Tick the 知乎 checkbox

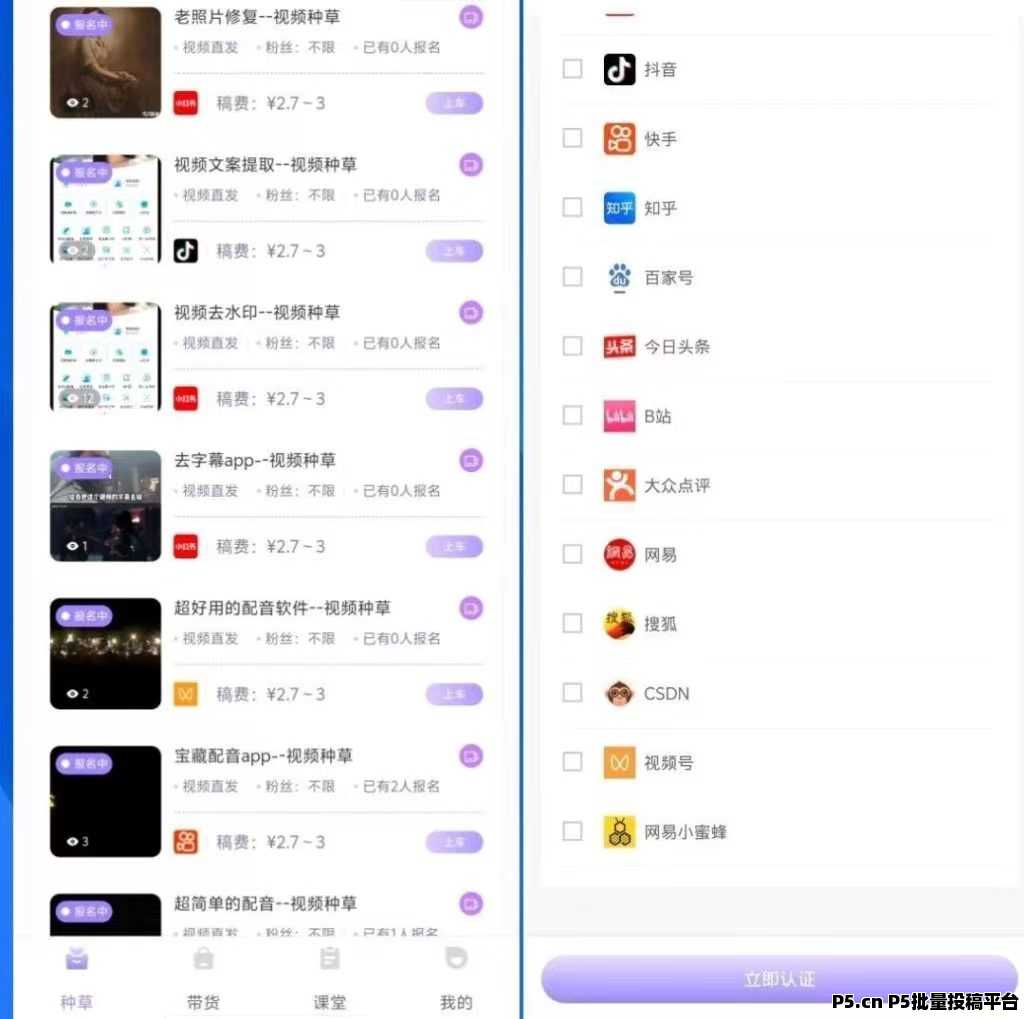coord(573,207)
